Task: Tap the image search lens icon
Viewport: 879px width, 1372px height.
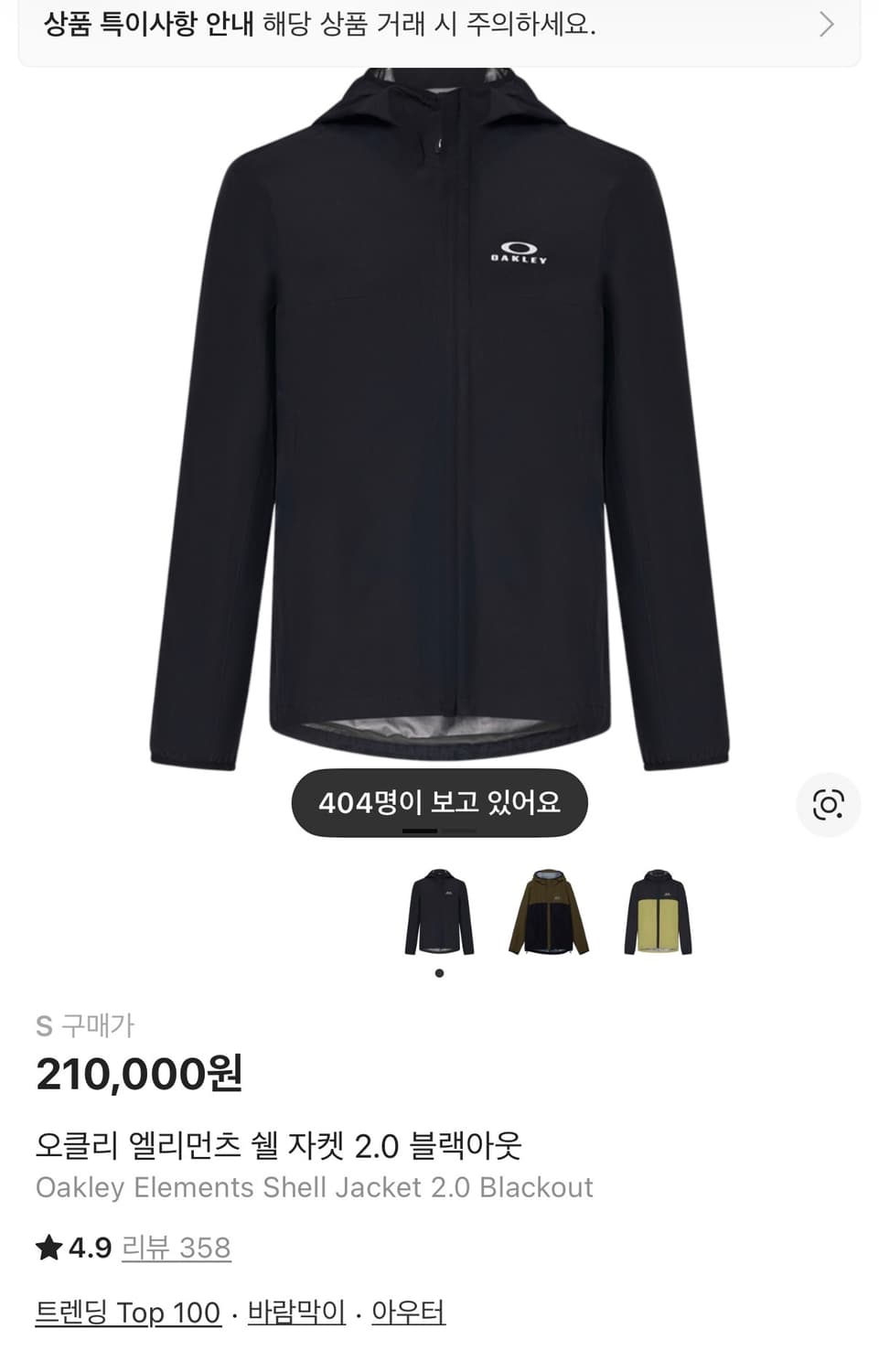Action: click(828, 804)
